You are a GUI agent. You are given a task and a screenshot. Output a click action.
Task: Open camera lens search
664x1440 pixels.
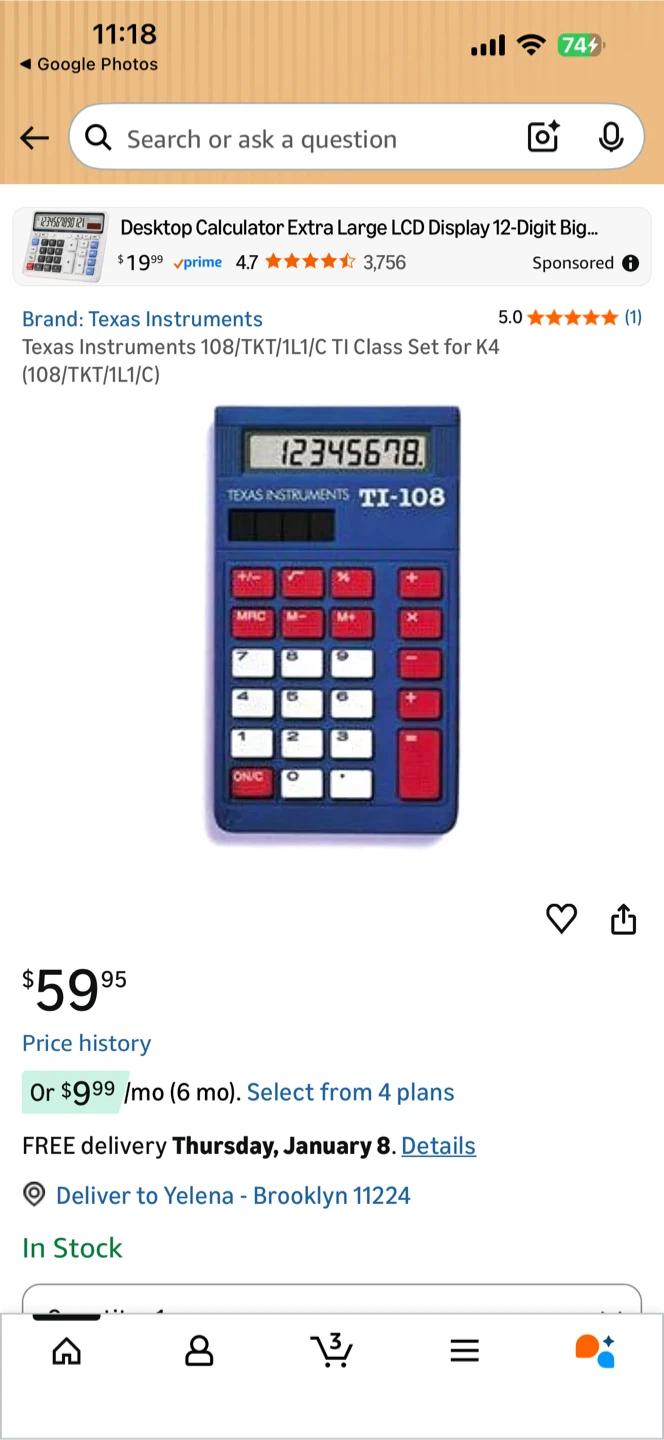pyautogui.click(x=543, y=138)
